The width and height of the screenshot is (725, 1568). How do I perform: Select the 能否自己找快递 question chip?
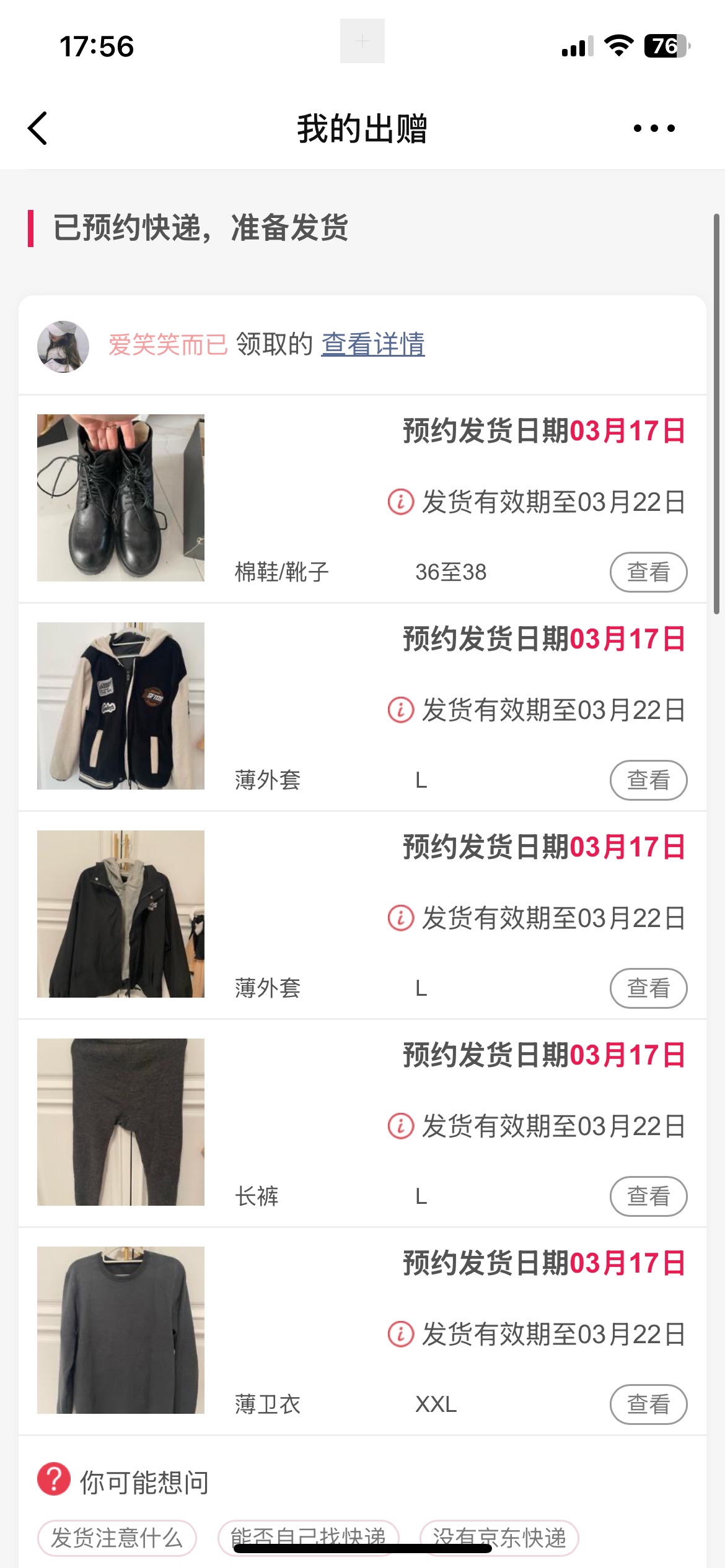(x=308, y=1535)
